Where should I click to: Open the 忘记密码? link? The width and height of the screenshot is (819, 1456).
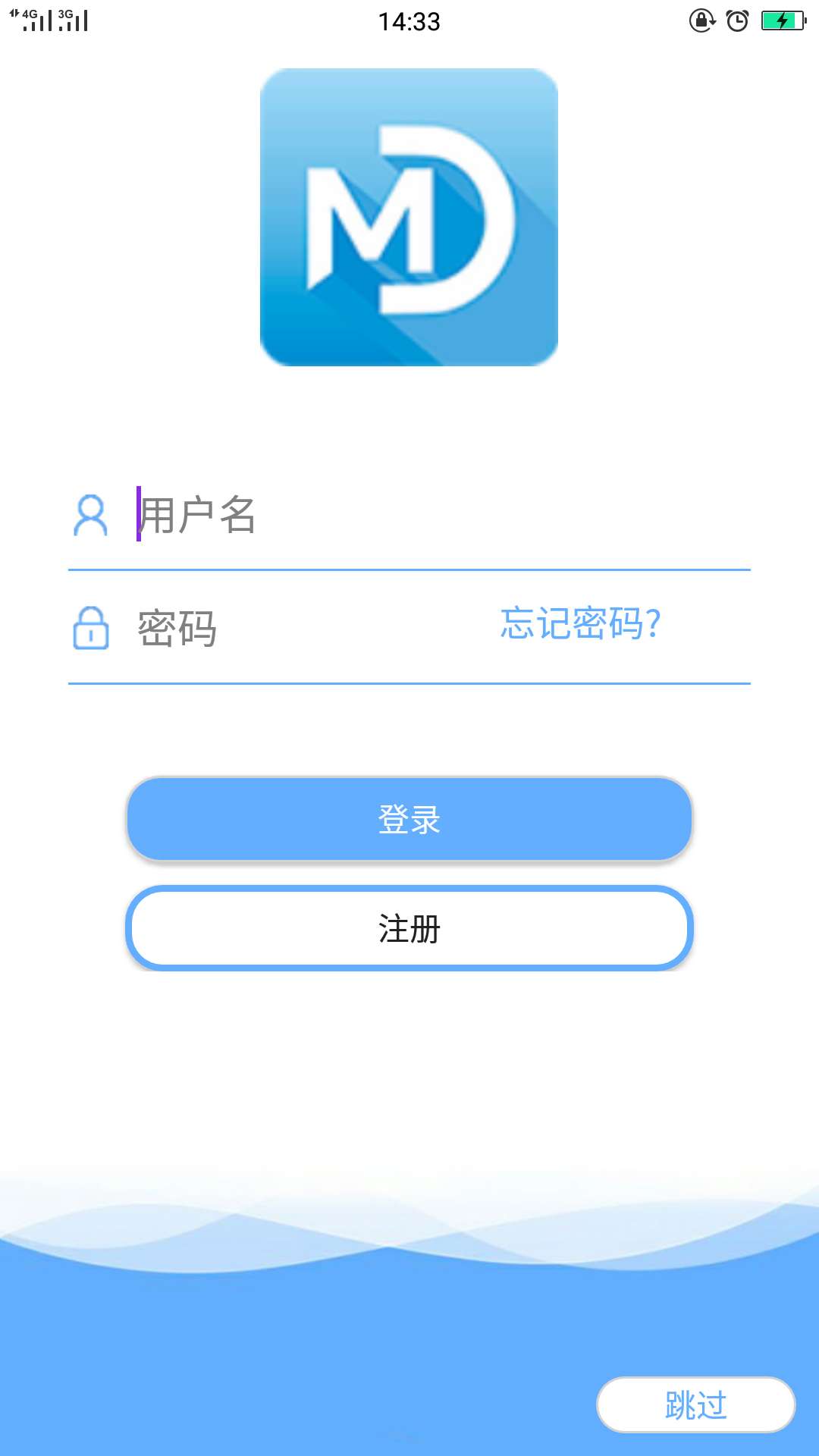pyautogui.click(x=580, y=623)
